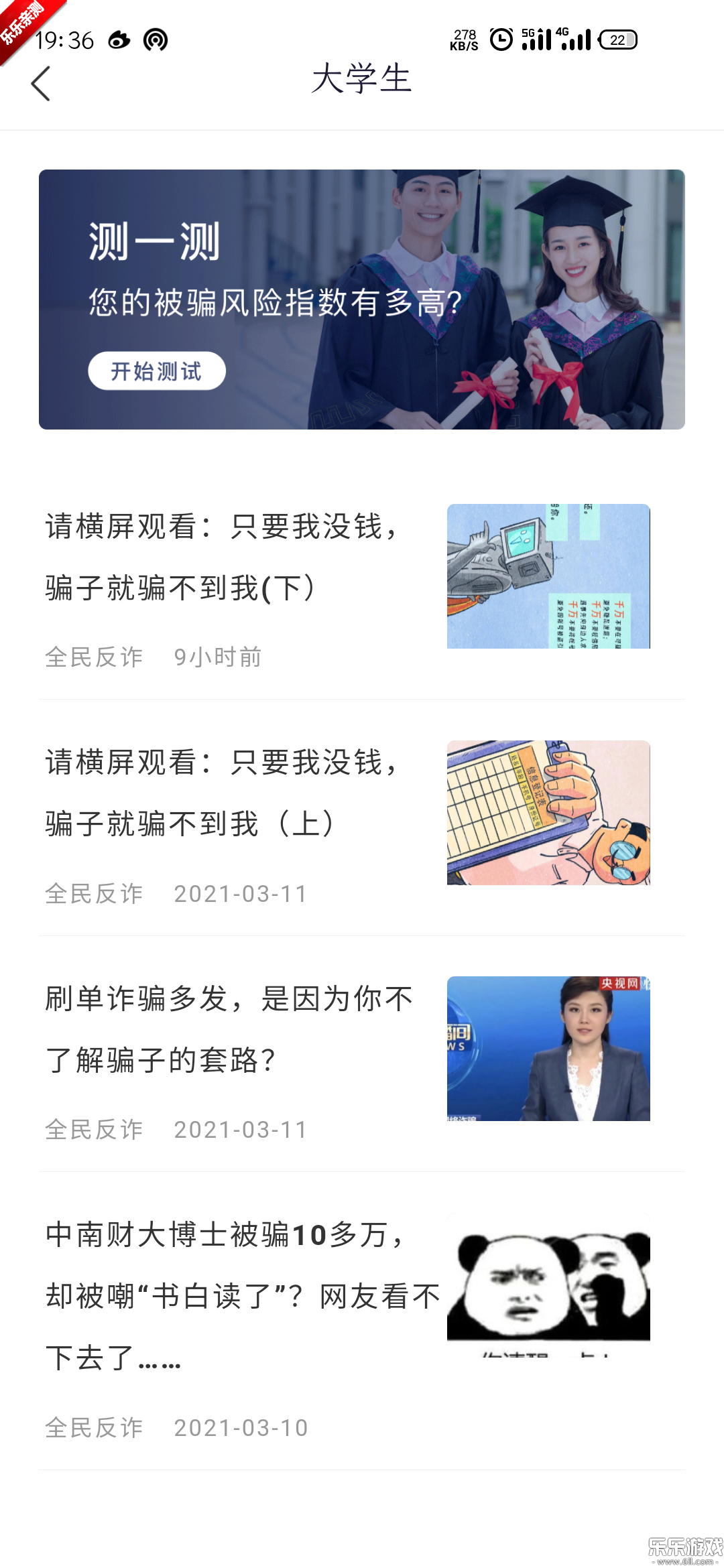Tap the 5G signal indicator
Viewport: 724px width, 1568px height.
536,39
